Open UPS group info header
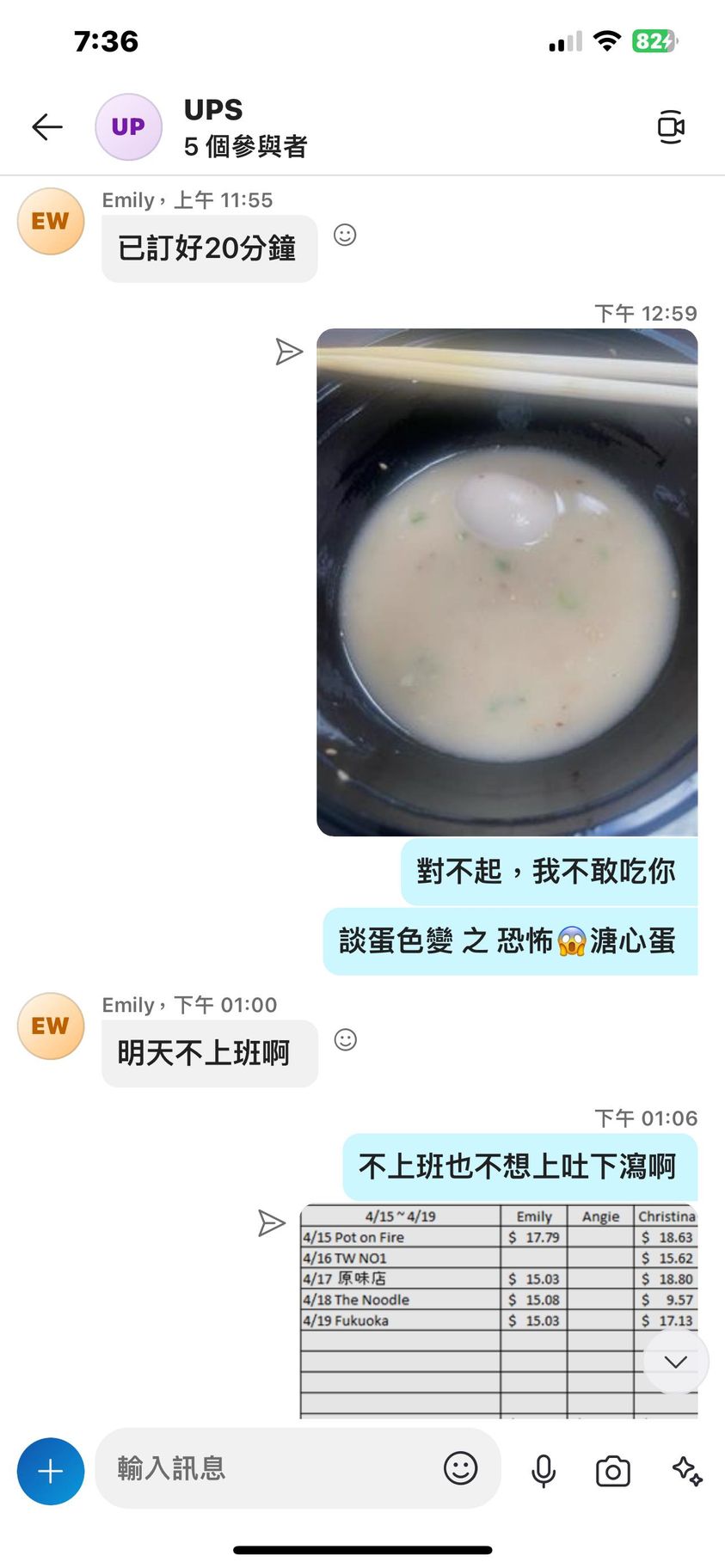Image resolution: width=725 pixels, height=1568 pixels. (245, 127)
